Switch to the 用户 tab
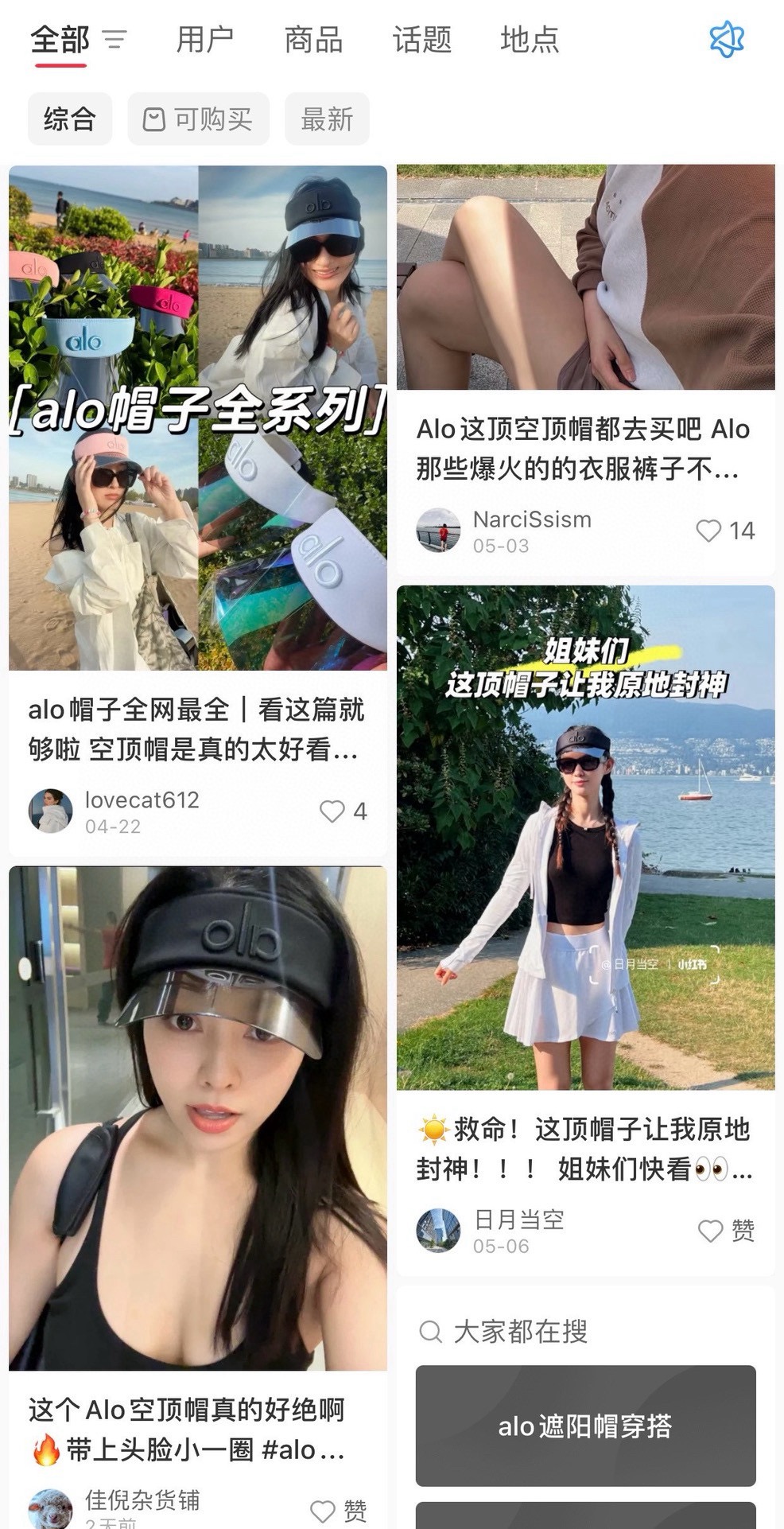 (204, 39)
